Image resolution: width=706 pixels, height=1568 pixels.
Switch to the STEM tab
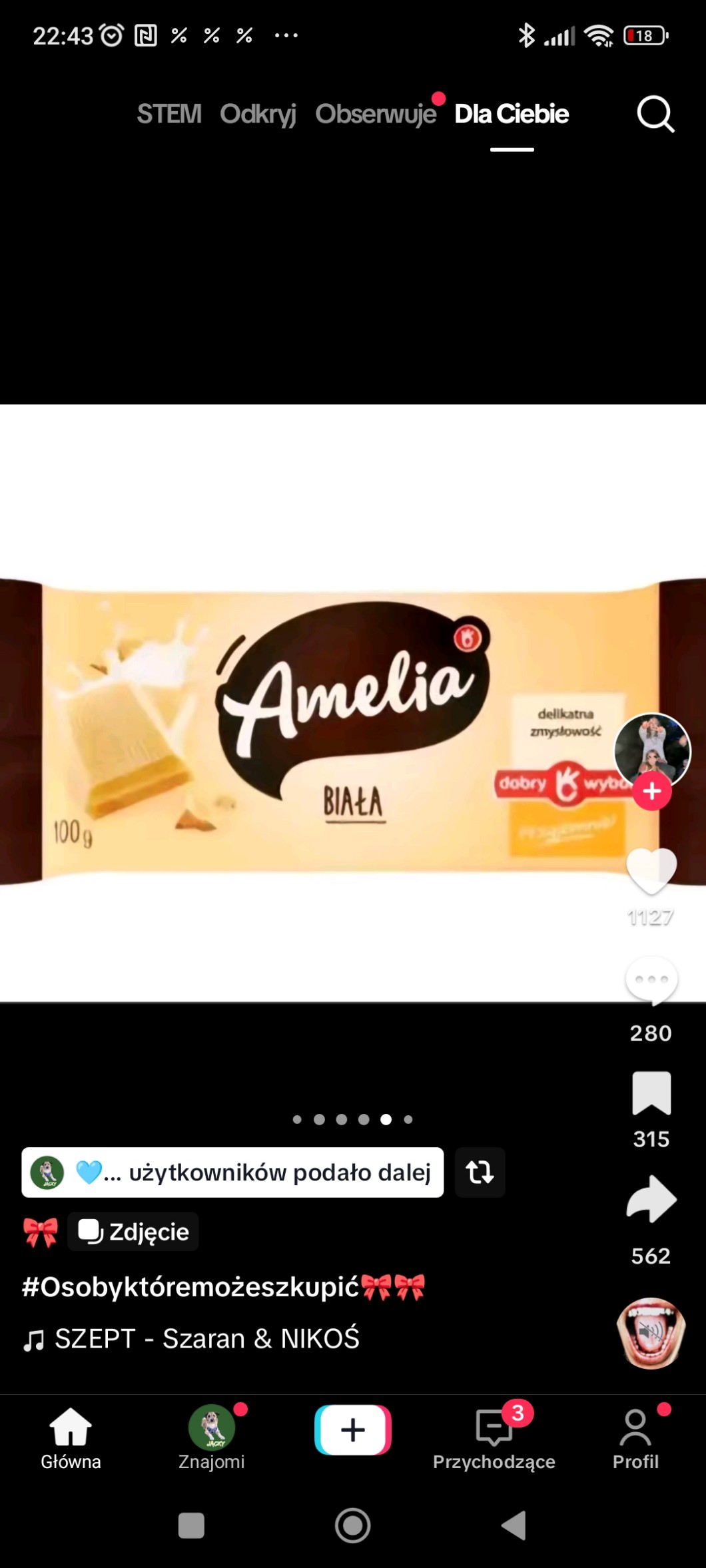tap(169, 115)
